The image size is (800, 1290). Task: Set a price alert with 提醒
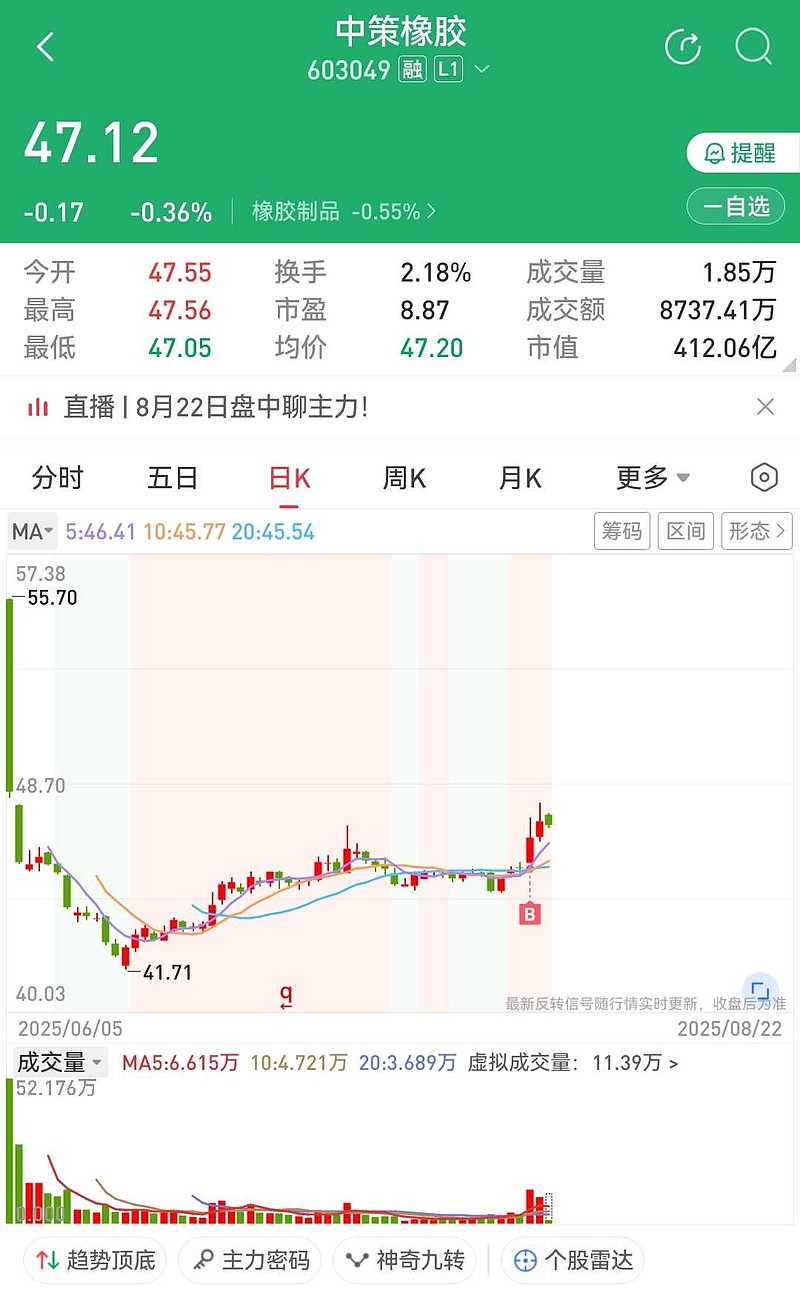coord(743,153)
